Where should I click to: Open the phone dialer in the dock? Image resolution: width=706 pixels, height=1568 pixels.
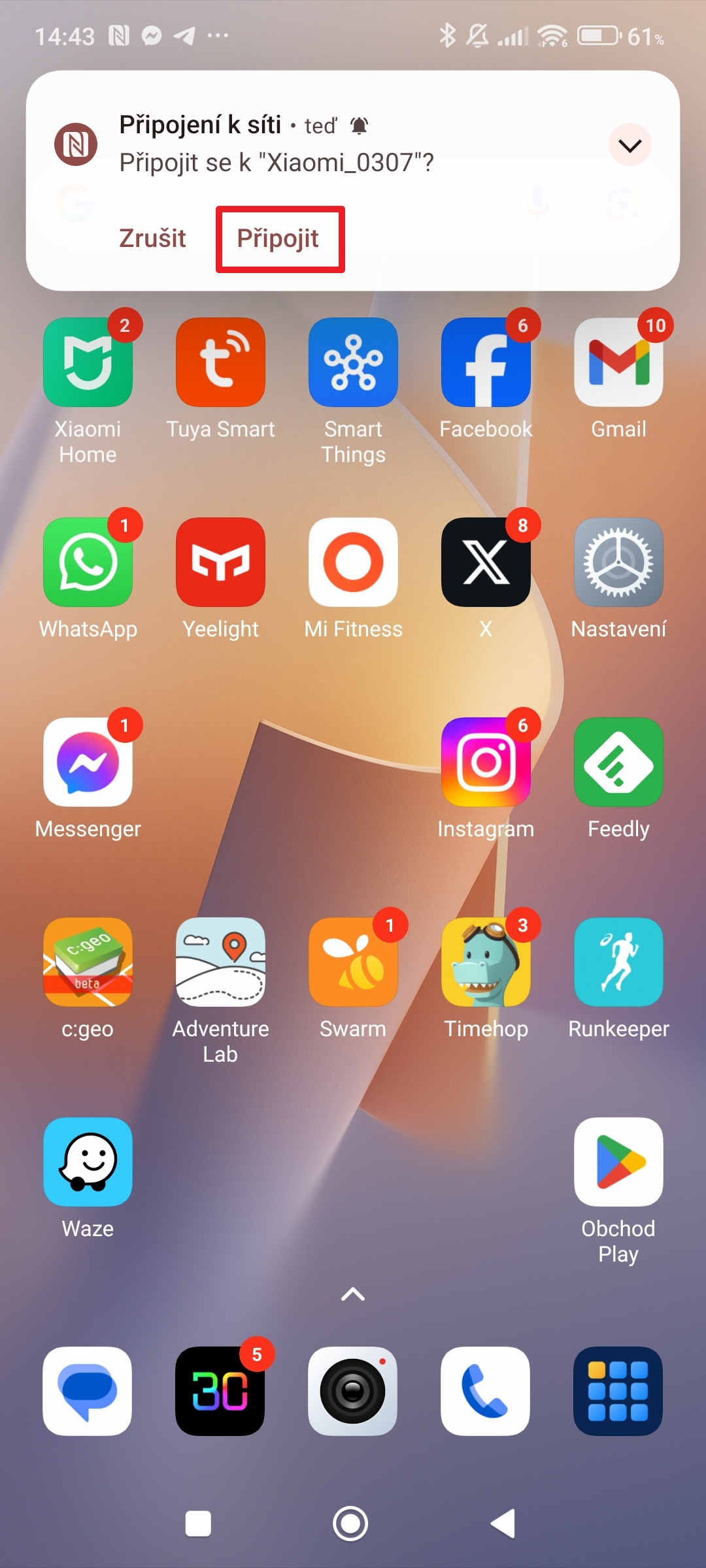[485, 1391]
